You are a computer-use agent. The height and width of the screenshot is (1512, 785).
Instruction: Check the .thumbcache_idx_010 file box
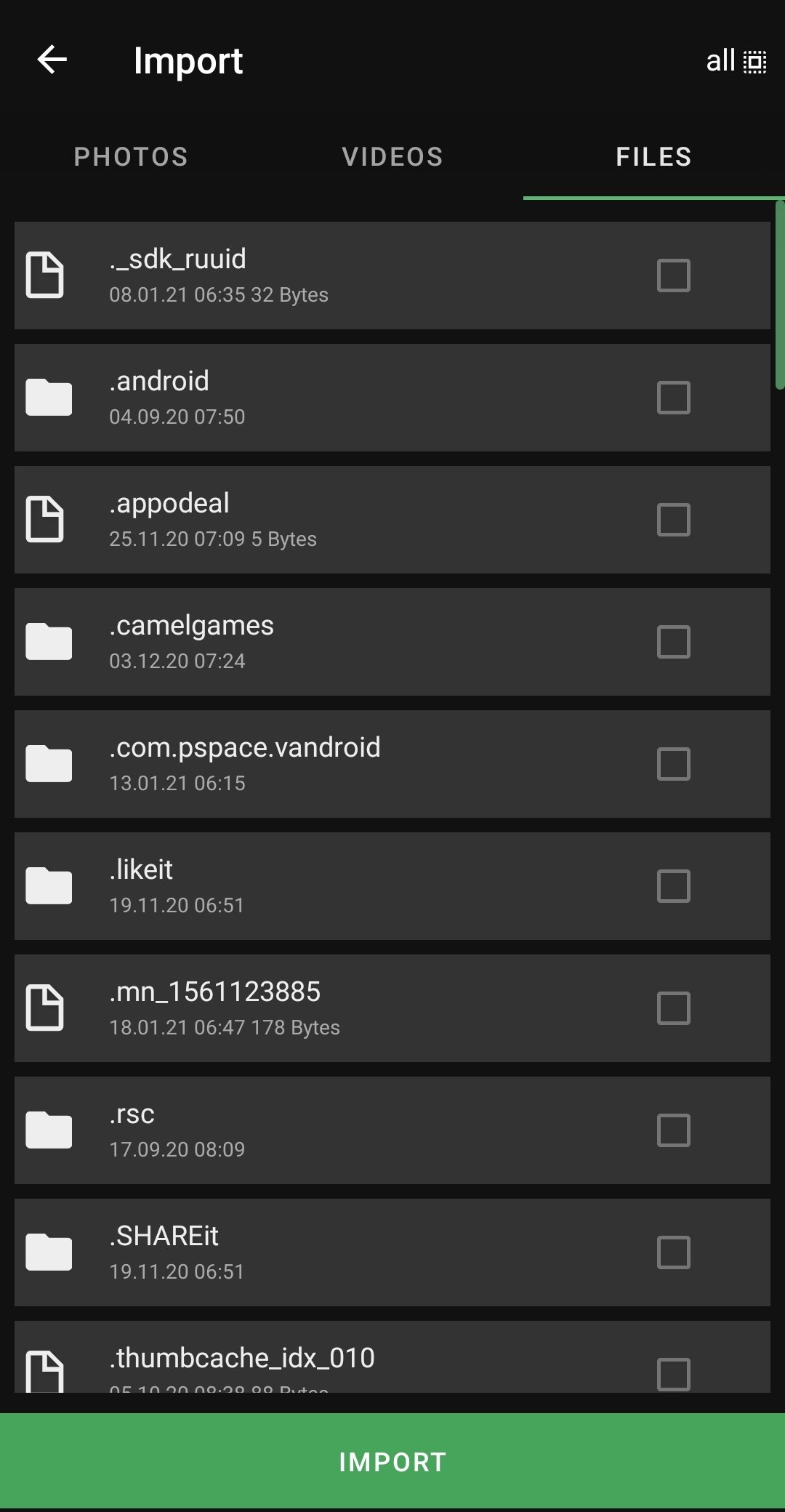click(x=674, y=1373)
